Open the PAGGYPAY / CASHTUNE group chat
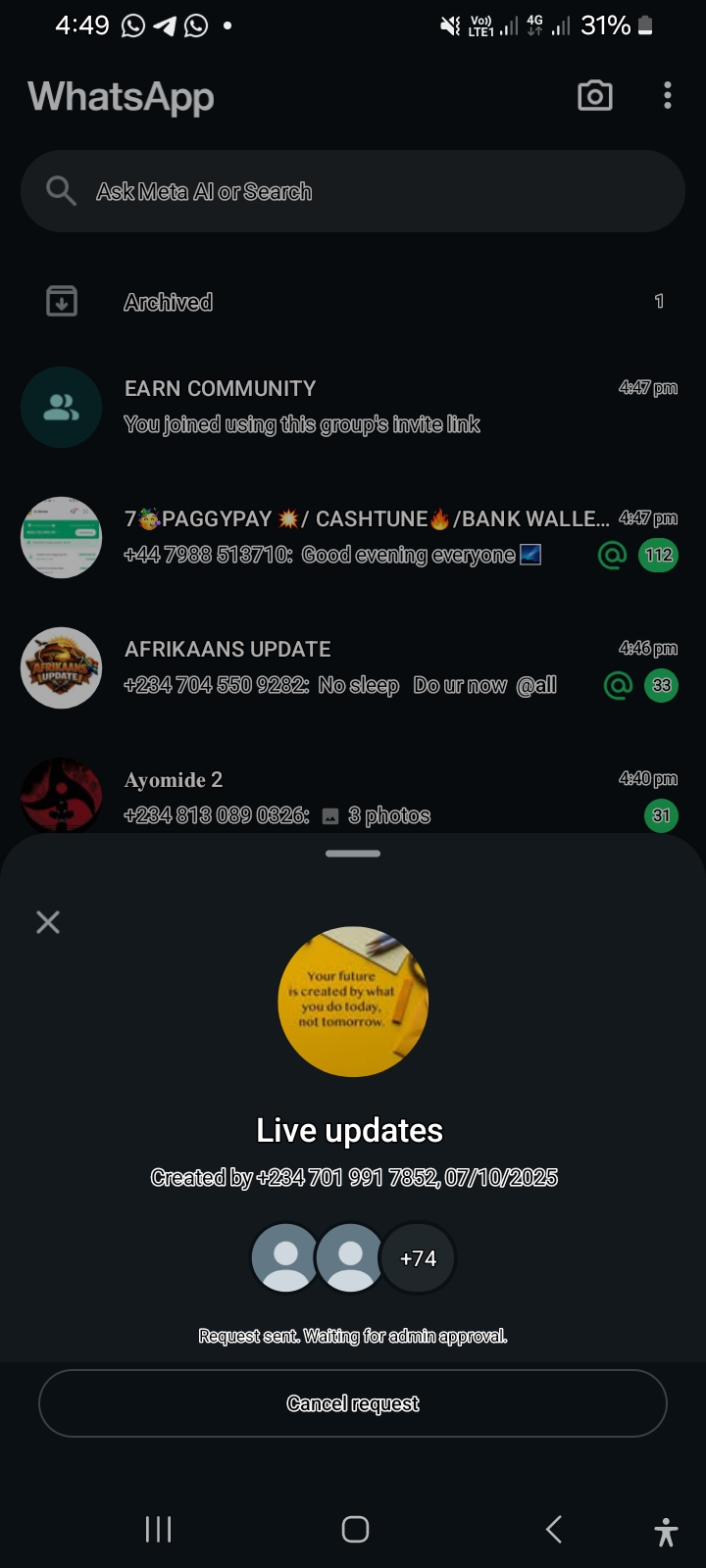The image size is (706, 1568). tap(353, 537)
